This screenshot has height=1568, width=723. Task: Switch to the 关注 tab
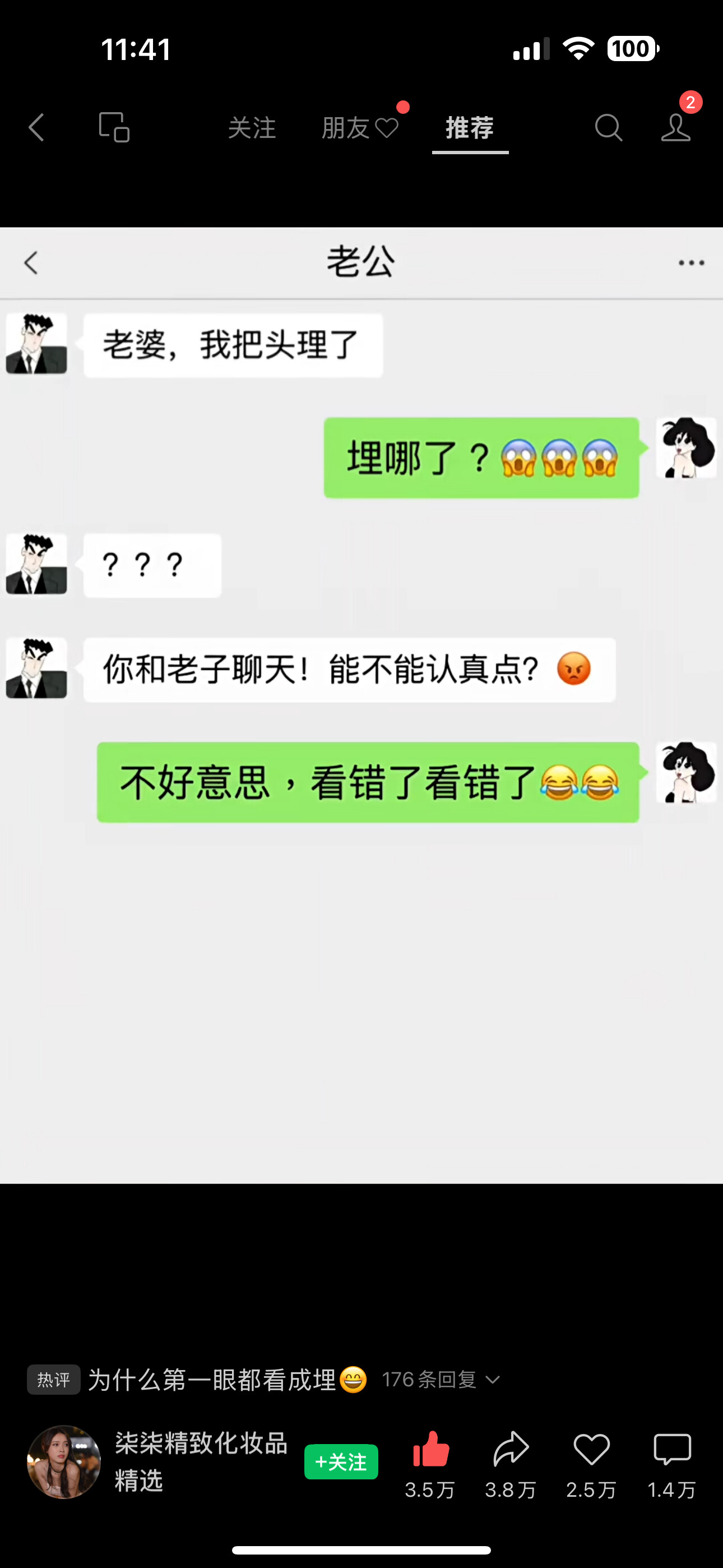(252, 128)
